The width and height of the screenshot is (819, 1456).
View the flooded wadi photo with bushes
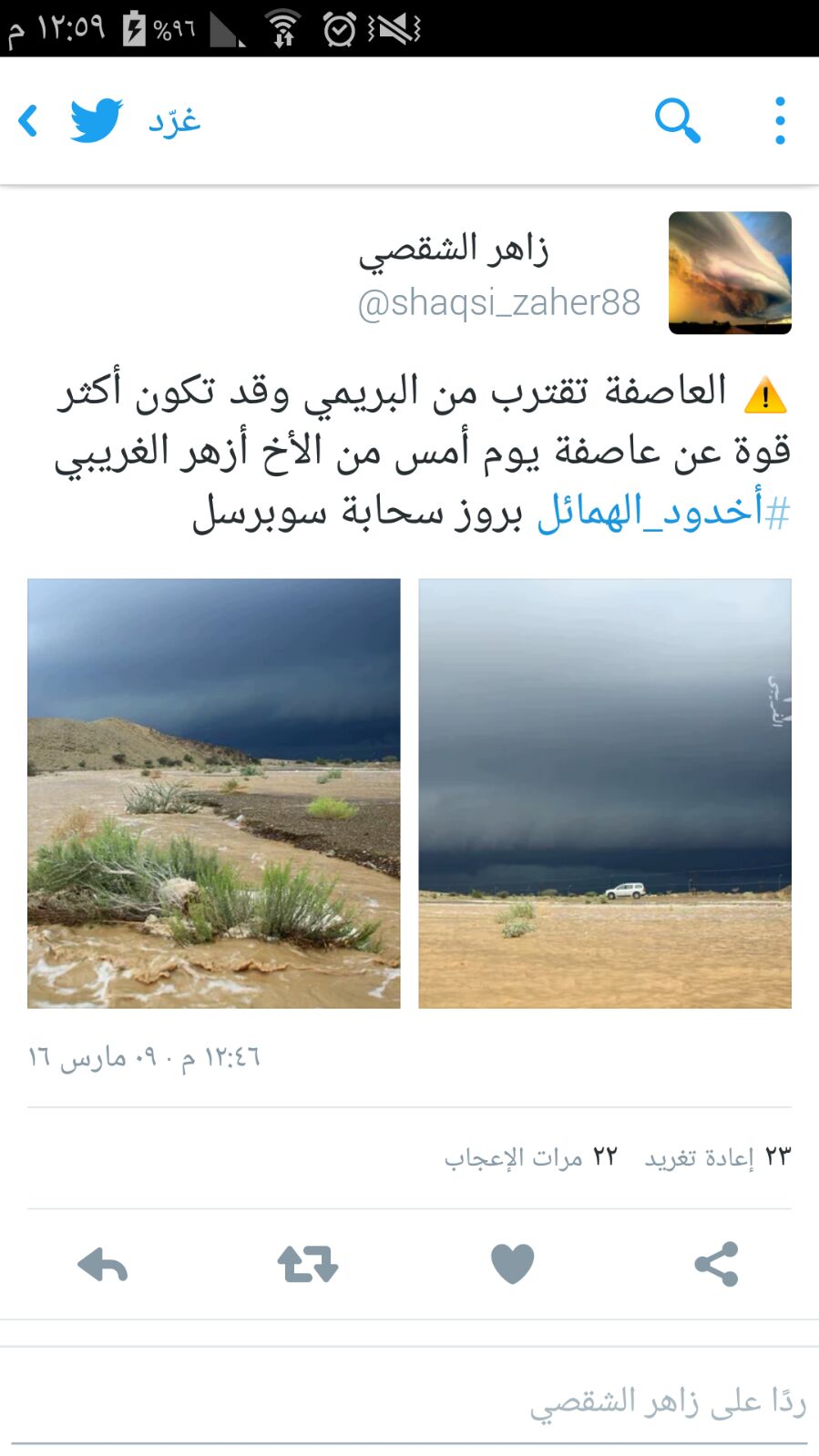[214, 793]
